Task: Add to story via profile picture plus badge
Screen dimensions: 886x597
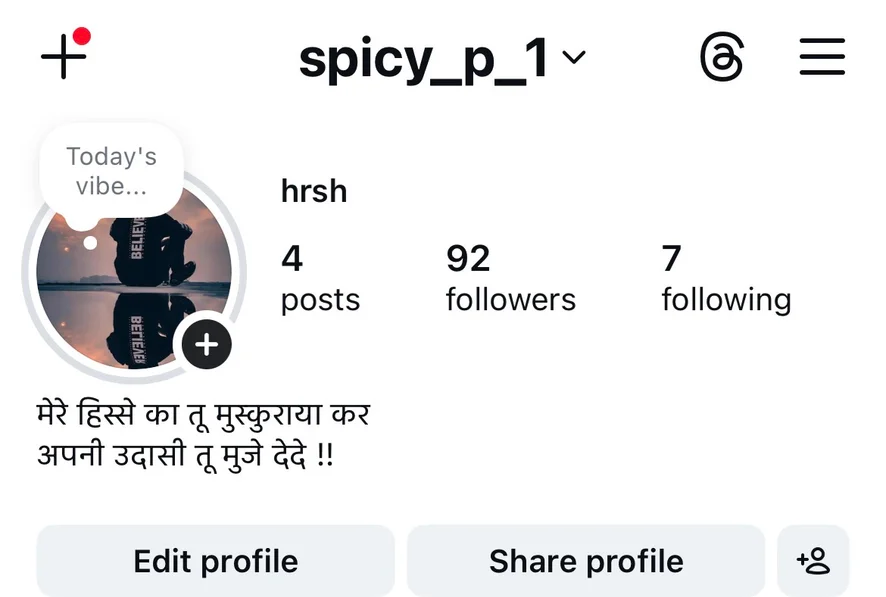Action: [207, 346]
